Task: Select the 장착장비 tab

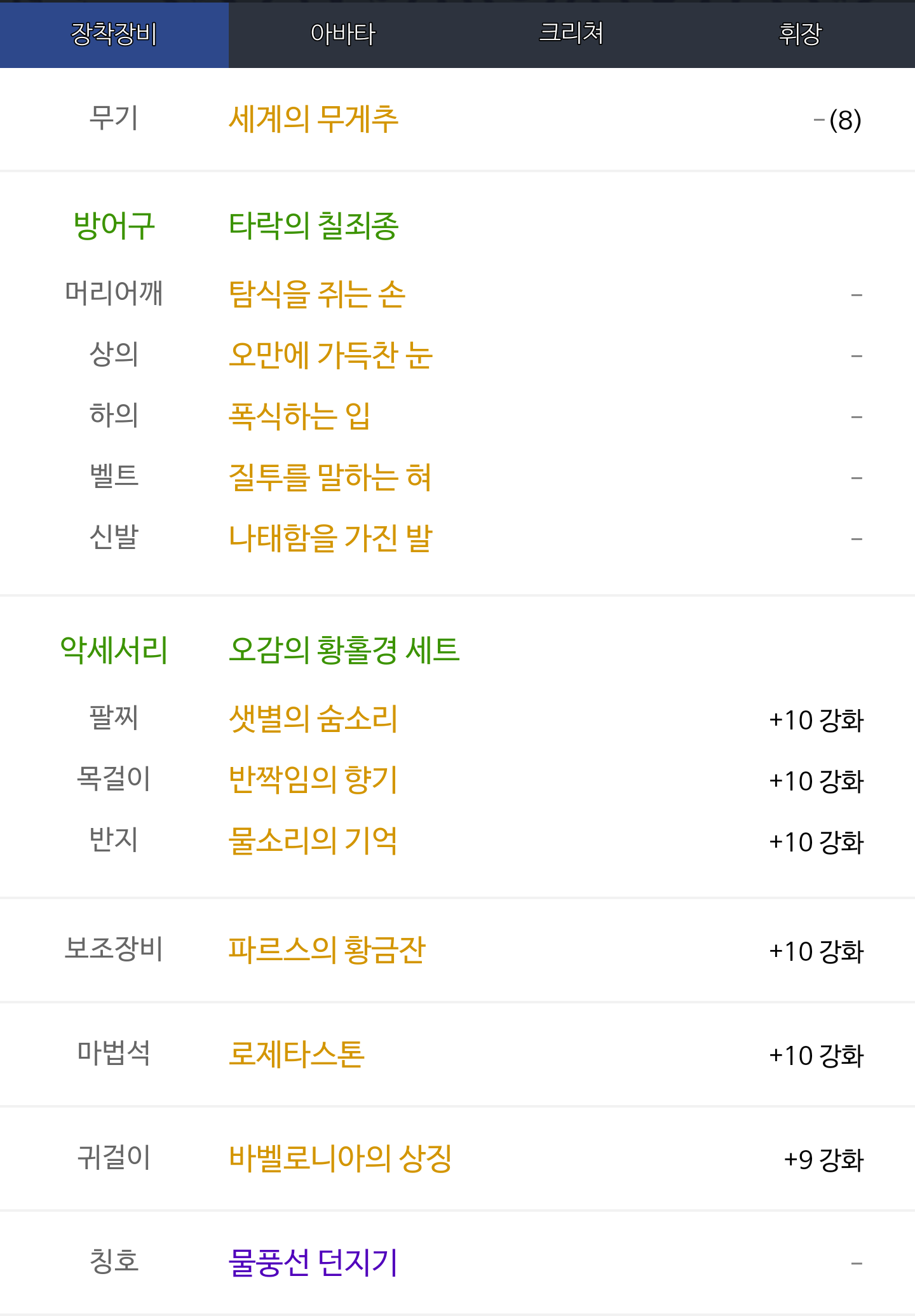Action: click(114, 34)
